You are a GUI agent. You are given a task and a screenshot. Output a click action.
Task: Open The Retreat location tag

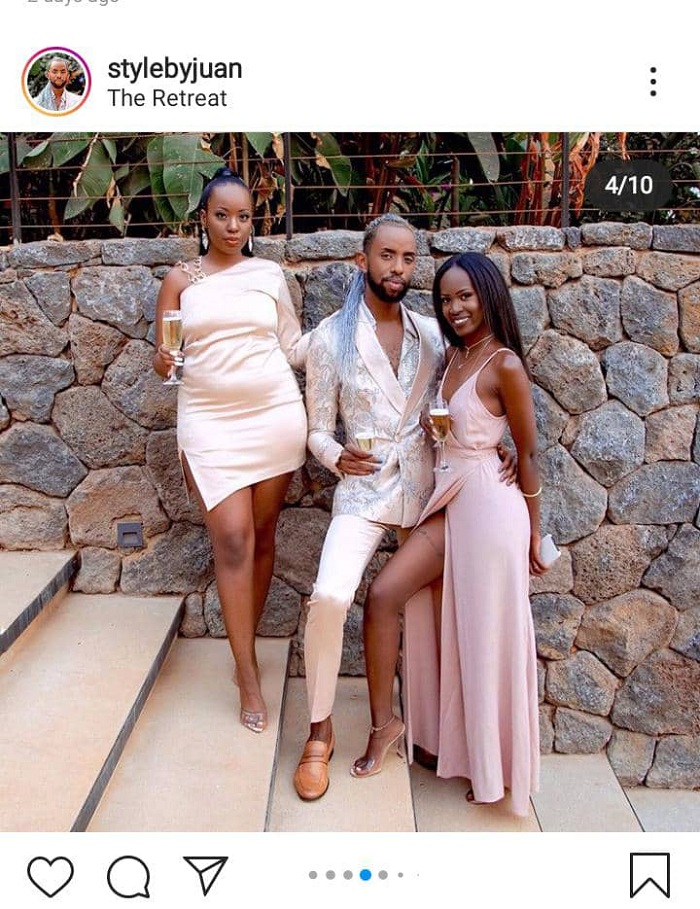[x=167, y=98]
